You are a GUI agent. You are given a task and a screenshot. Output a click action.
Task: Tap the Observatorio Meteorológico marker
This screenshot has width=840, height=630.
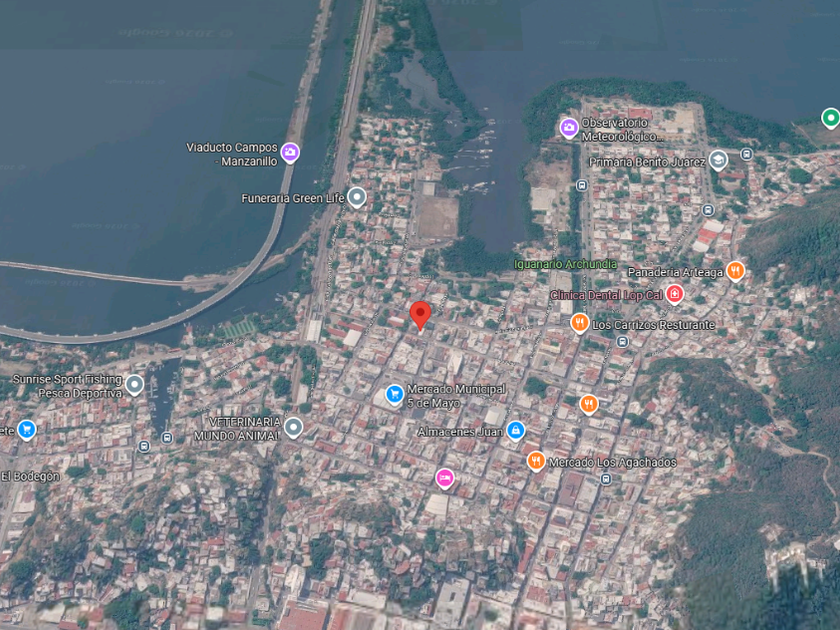pos(569,129)
